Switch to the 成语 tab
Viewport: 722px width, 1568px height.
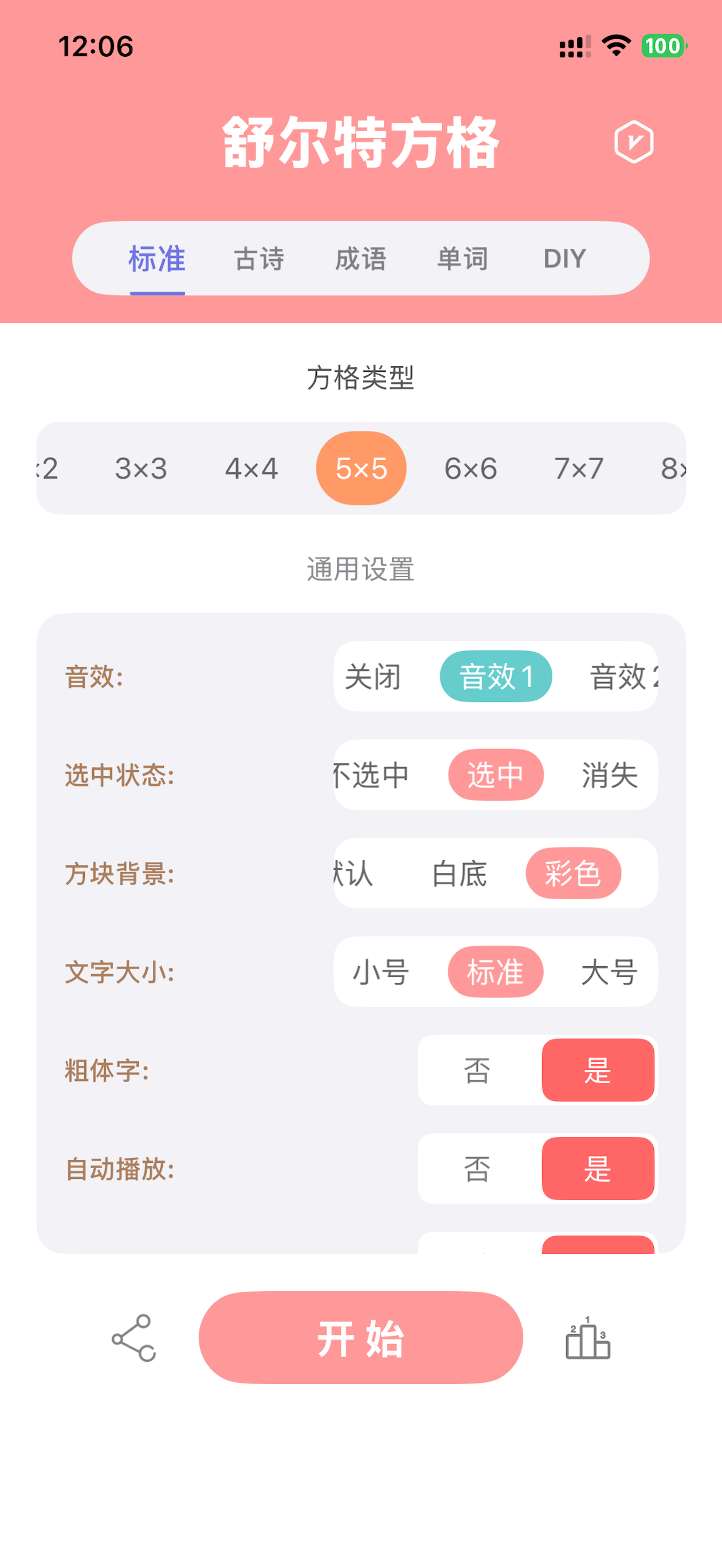[362, 258]
